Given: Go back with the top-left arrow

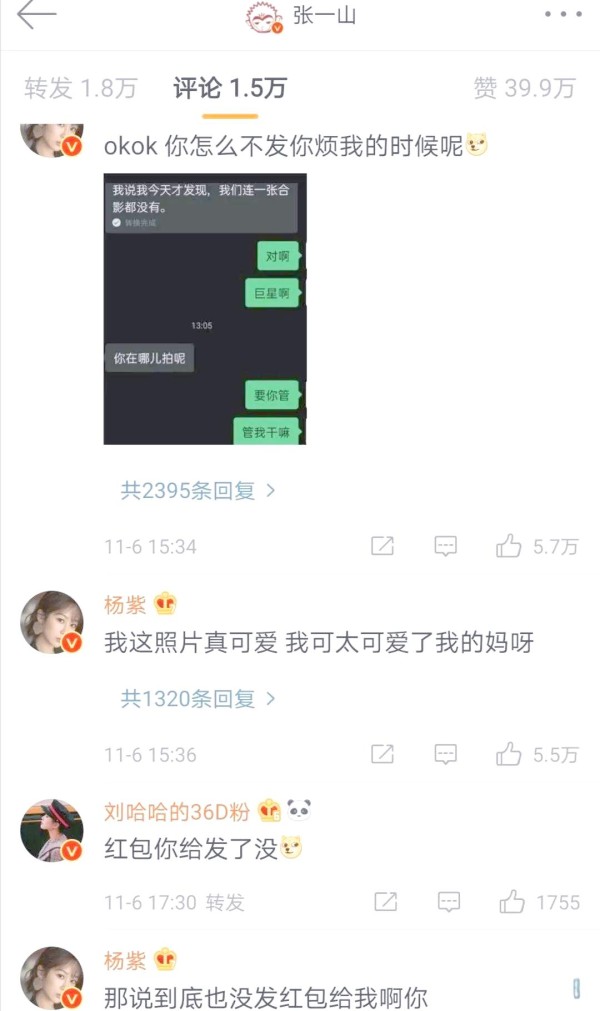Looking at the screenshot, I should (36, 15).
